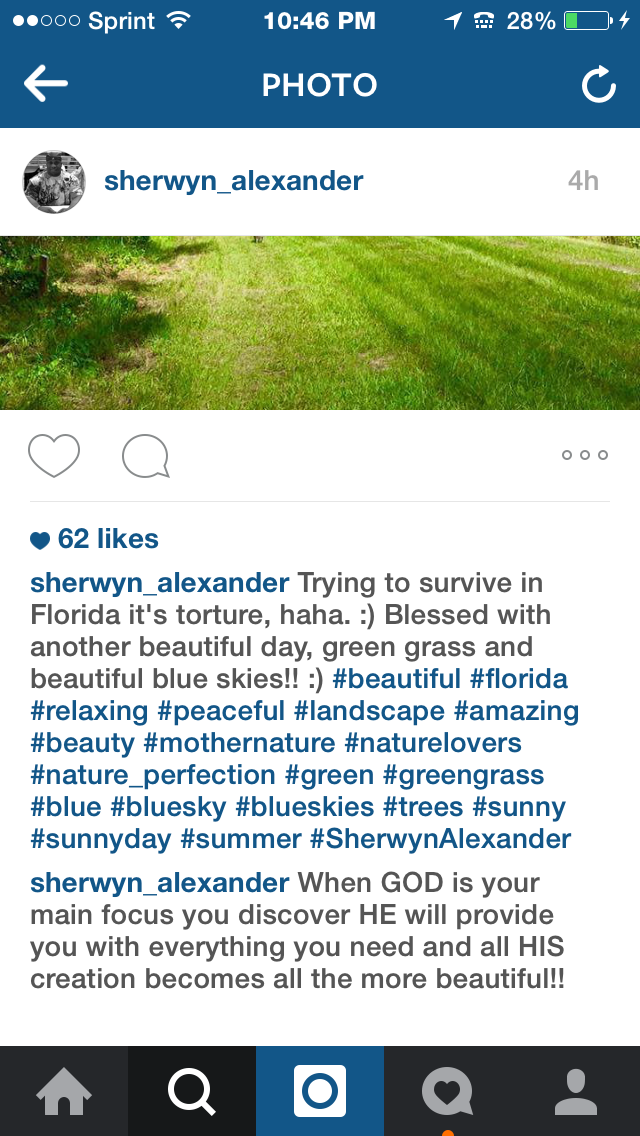Open the Camera tab
This screenshot has height=1136, width=640.
(320, 1091)
